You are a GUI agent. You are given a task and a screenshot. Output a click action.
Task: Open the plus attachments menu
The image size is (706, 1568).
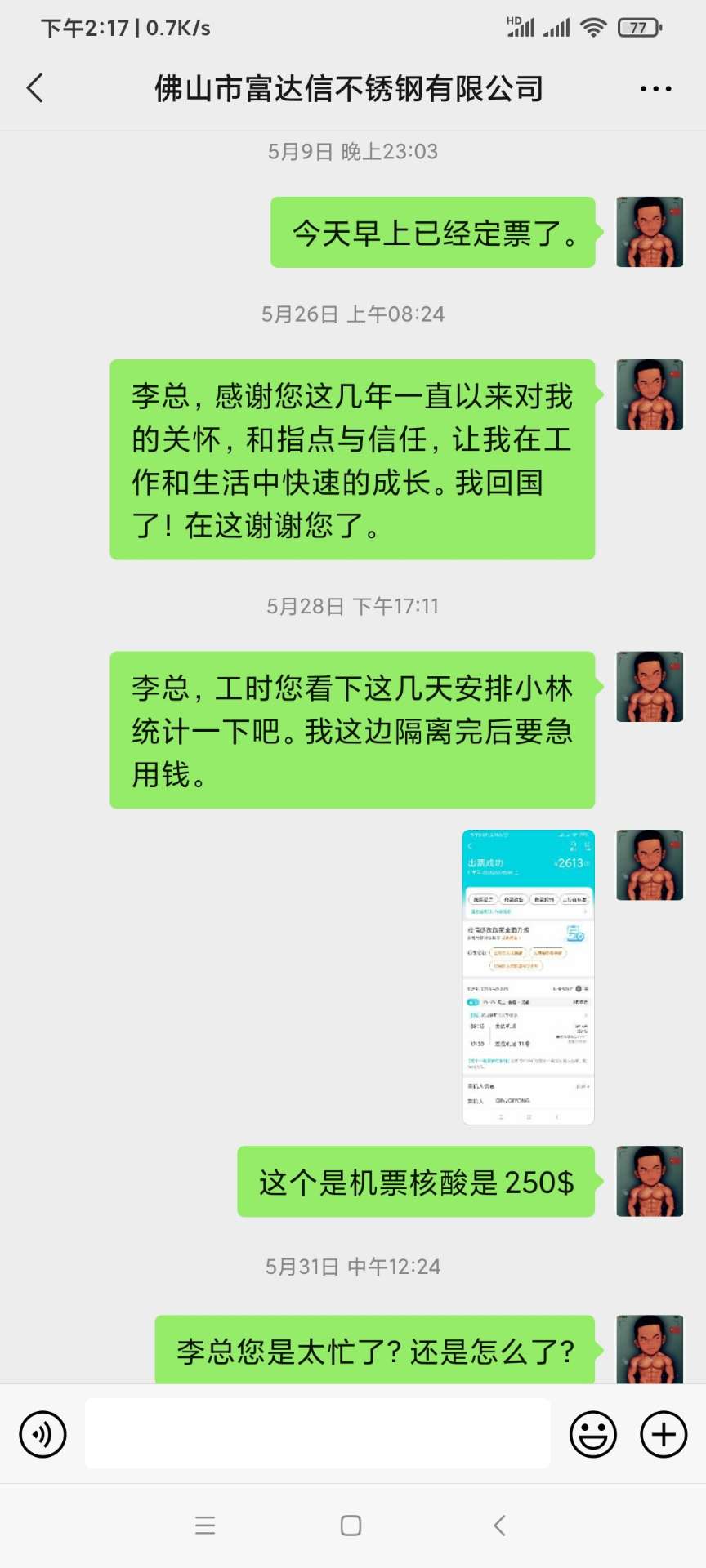click(664, 1434)
